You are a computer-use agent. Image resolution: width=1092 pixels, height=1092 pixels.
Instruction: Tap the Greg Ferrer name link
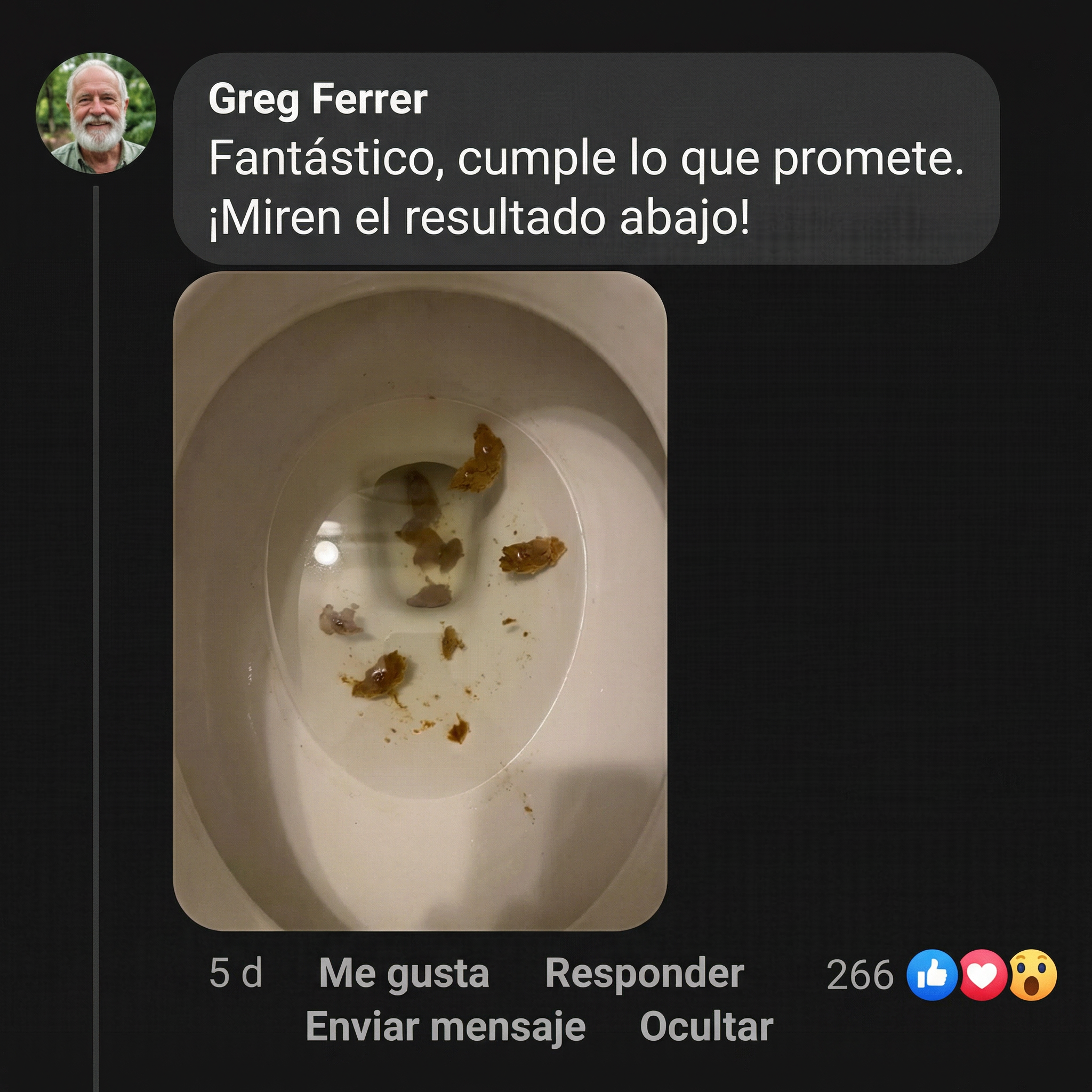318,100
